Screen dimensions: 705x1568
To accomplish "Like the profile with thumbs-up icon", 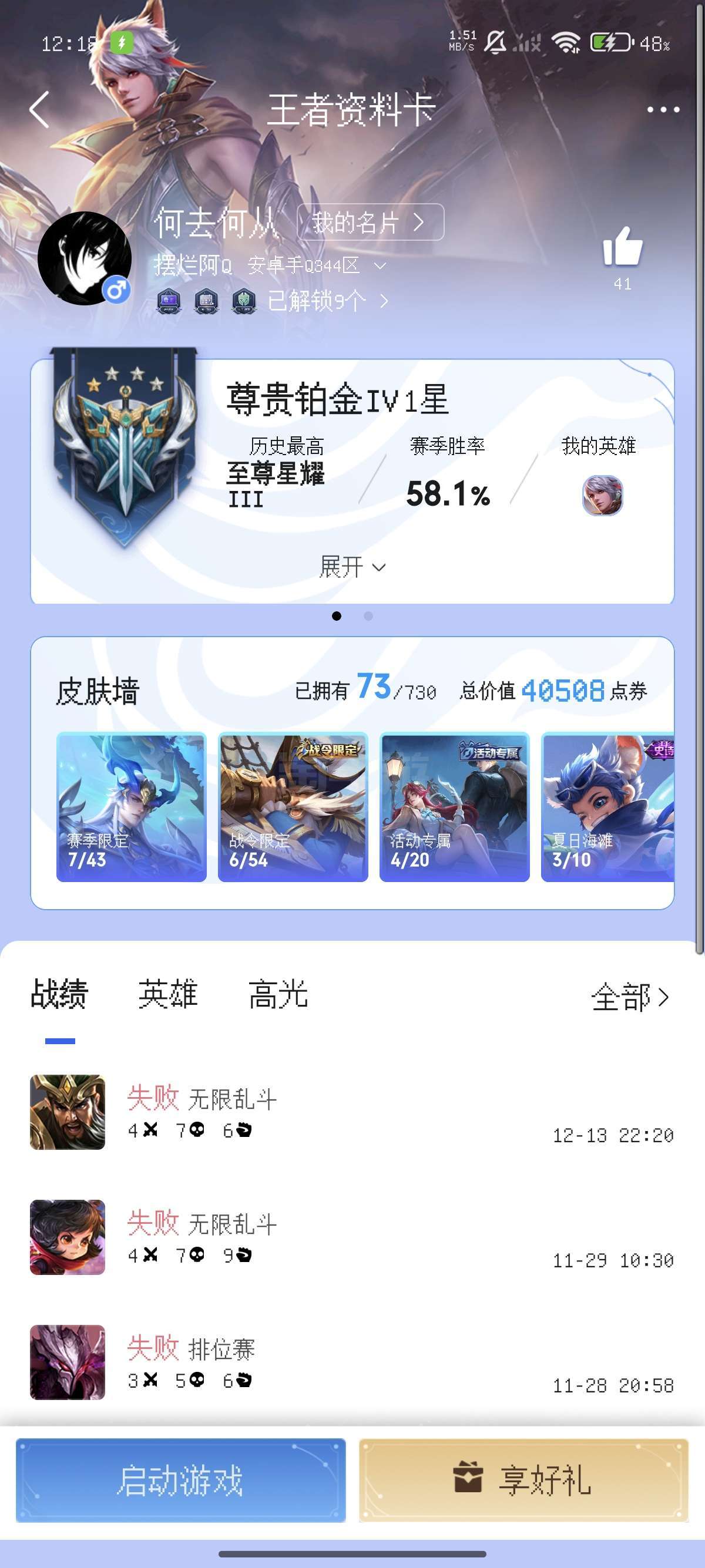I will (x=622, y=247).
